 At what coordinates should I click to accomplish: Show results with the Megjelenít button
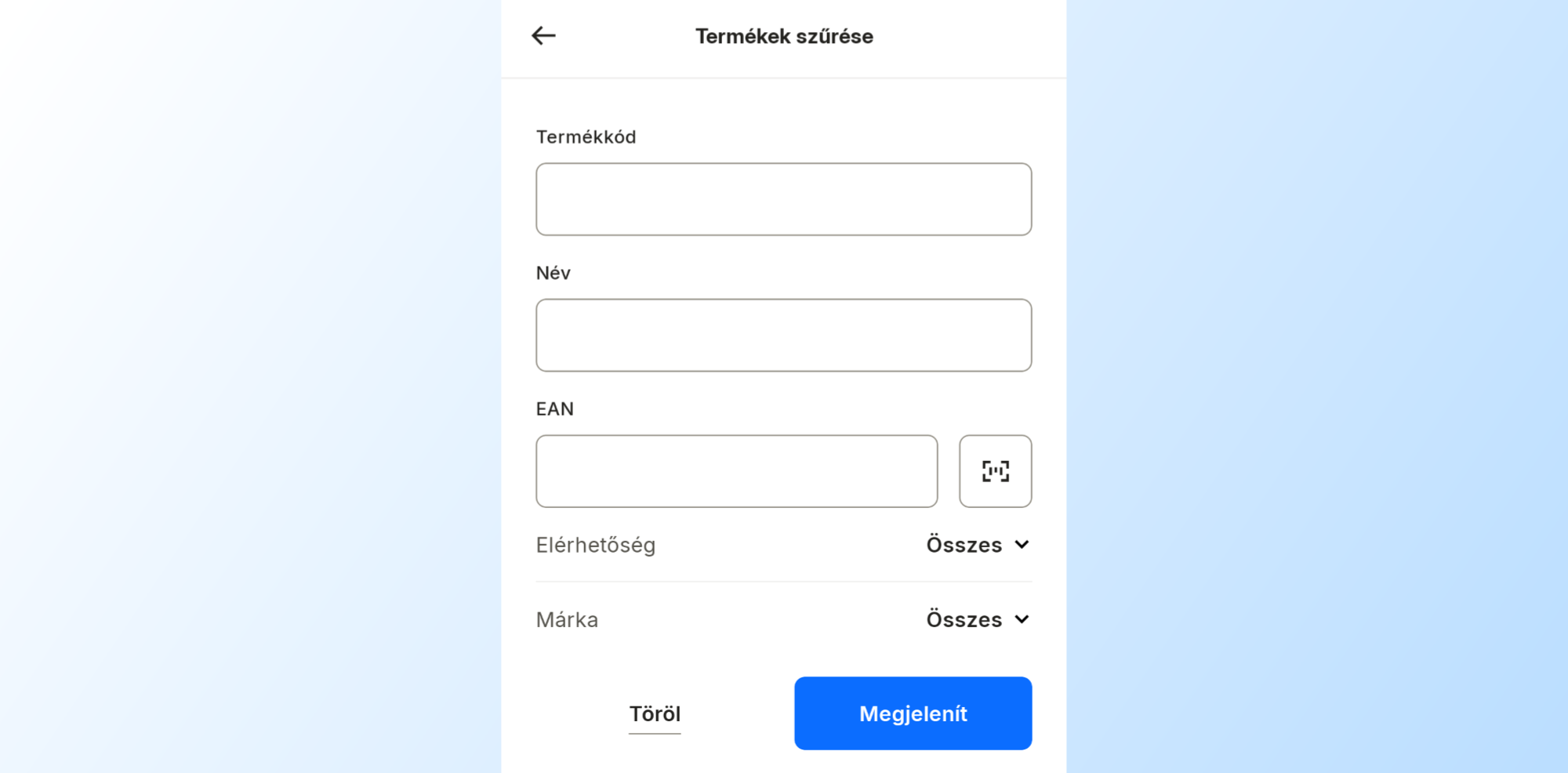(913, 713)
